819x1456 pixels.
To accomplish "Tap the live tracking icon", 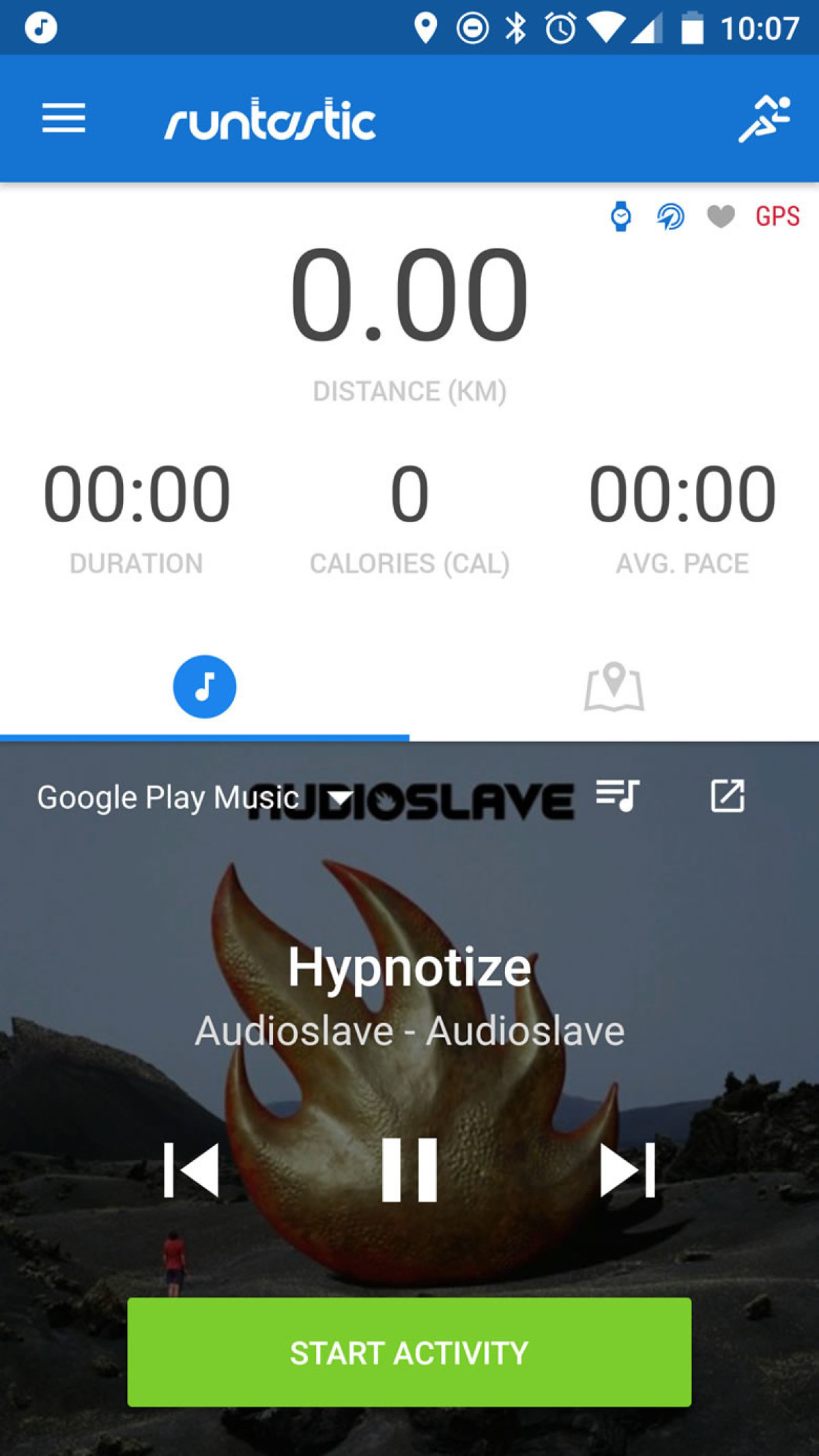I will (671, 216).
